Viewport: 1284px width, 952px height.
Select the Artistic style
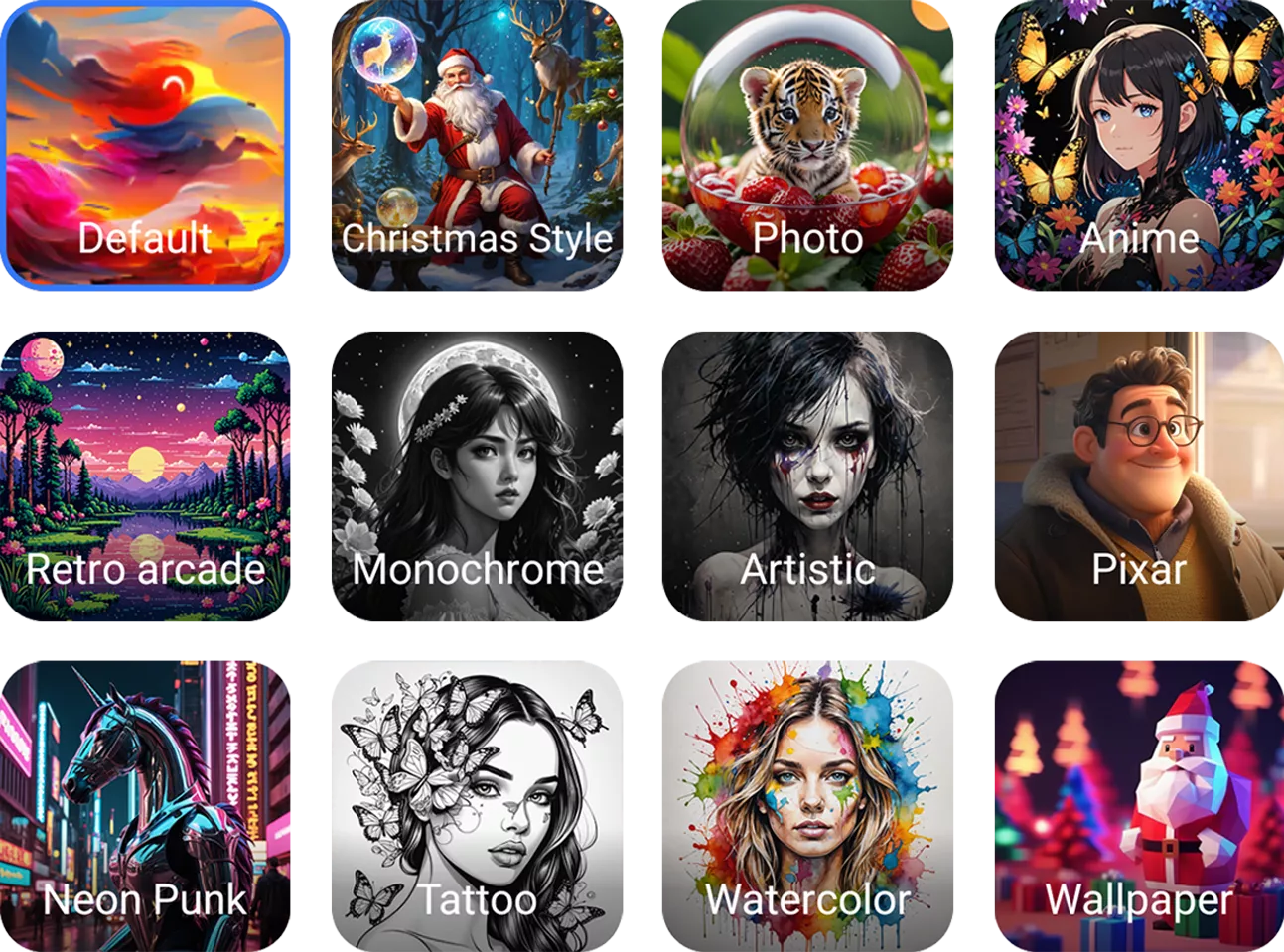pyautogui.click(x=807, y=477)
